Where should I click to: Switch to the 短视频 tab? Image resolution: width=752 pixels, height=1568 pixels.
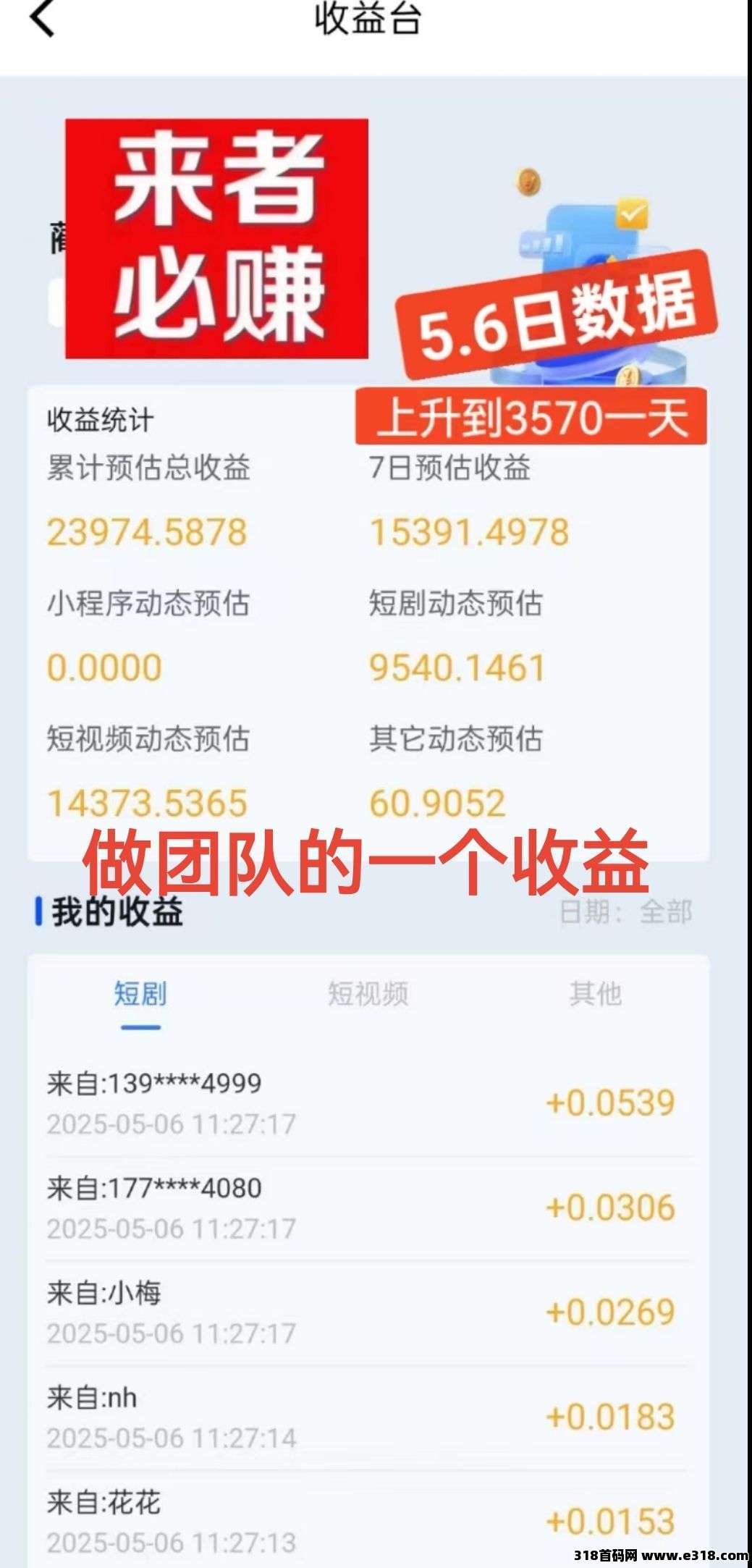pyautogui.click(x=368, y=994)
